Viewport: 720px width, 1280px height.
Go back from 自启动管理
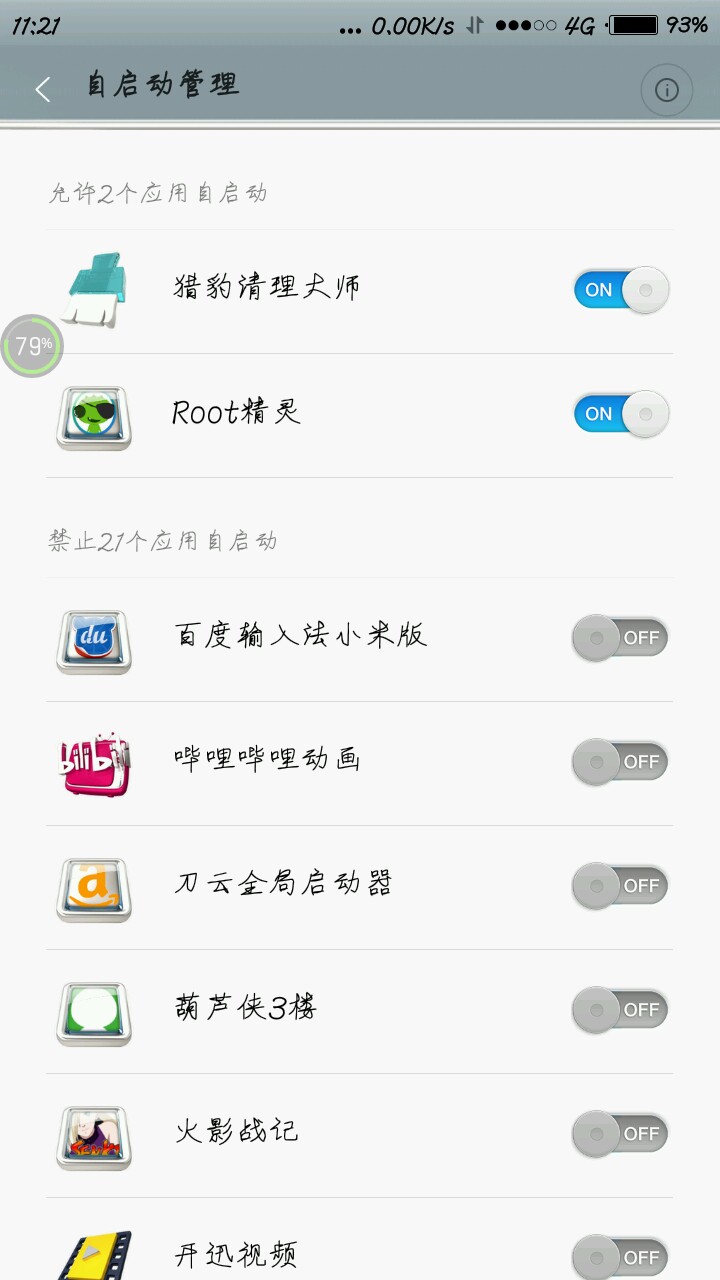43,90
